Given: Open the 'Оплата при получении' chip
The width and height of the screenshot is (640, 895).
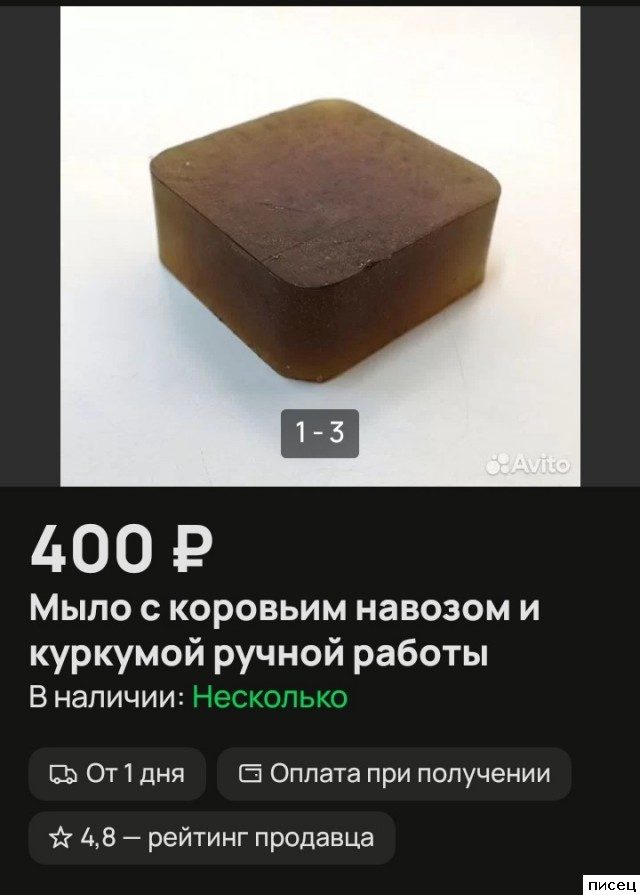Looking at the screenshot, I should (394, 773).
